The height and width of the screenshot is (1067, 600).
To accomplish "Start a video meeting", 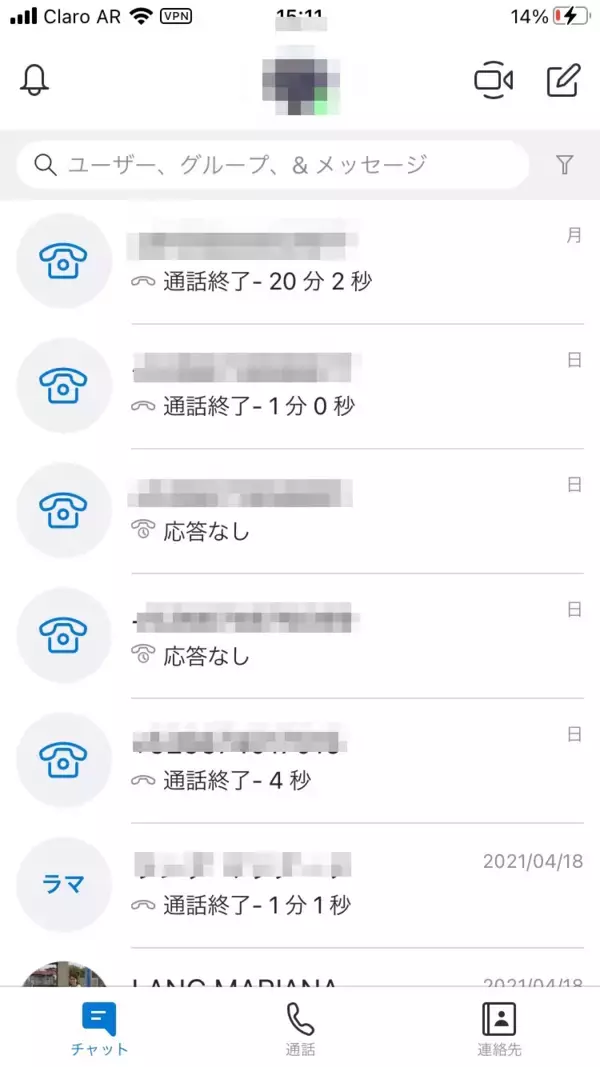I will [x=493, y=81].
